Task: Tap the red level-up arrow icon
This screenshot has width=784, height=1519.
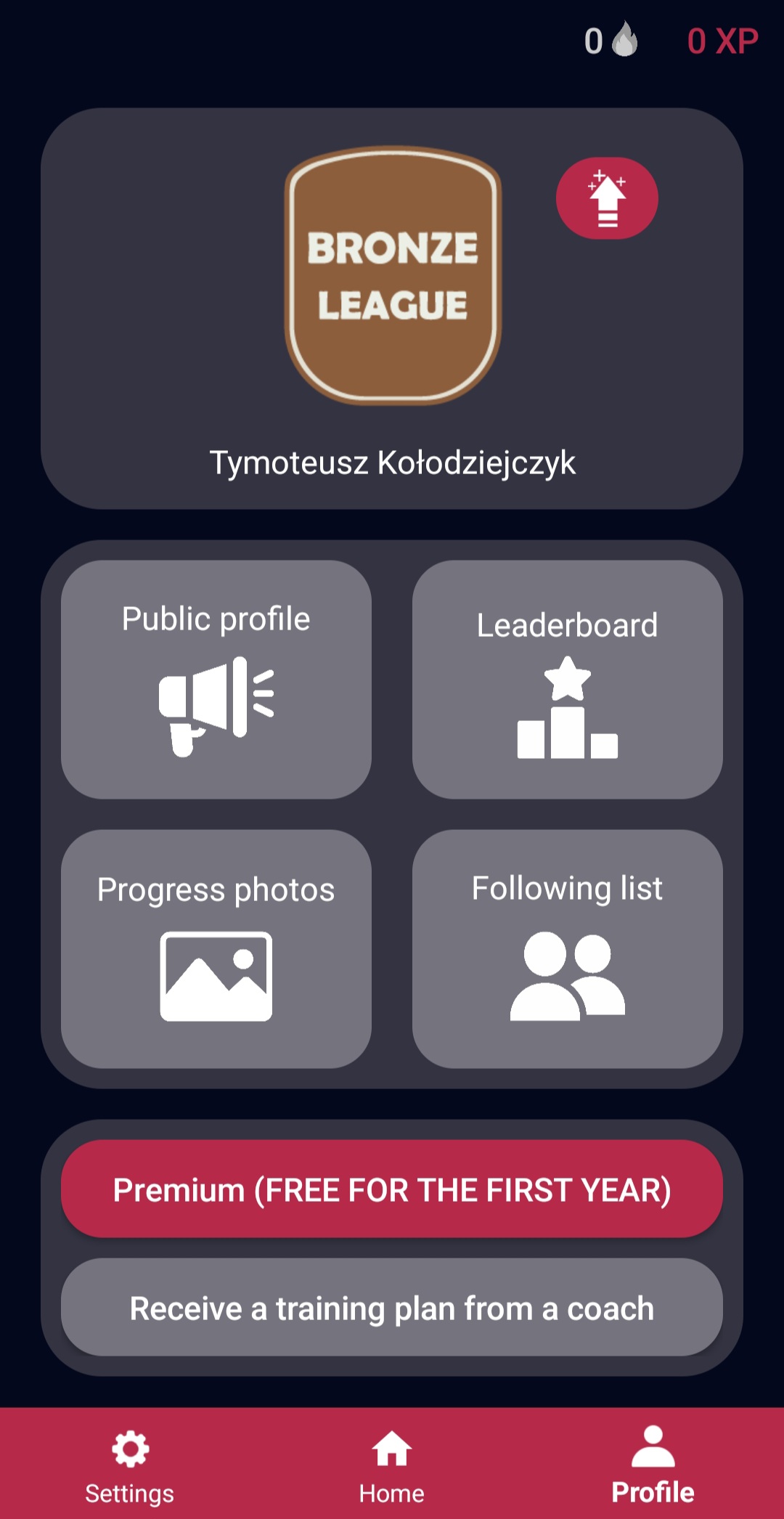Action: (x=607, y=198)
